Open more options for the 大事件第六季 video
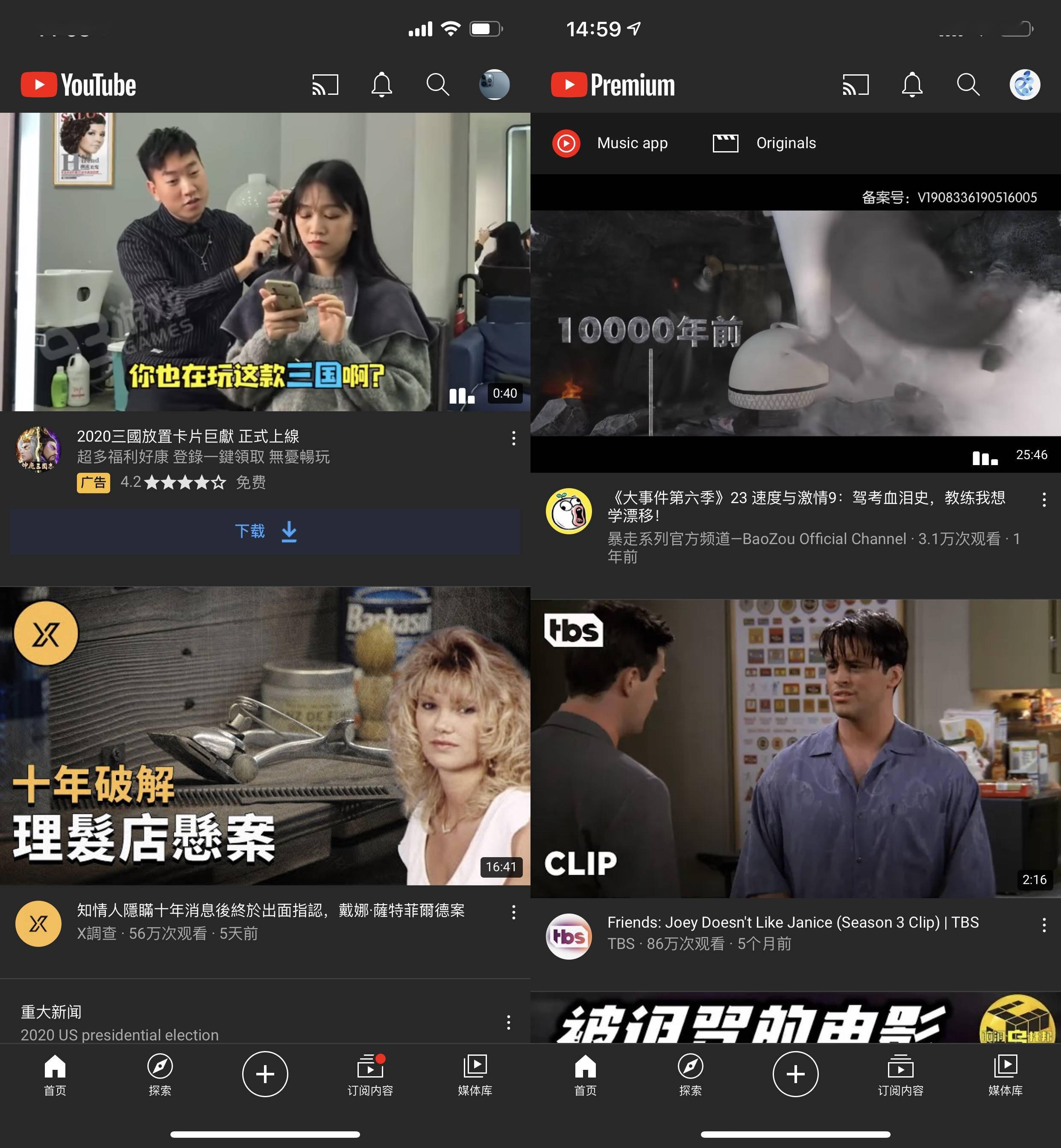Screen dimensions: 1061x1148 [1043, 499]
